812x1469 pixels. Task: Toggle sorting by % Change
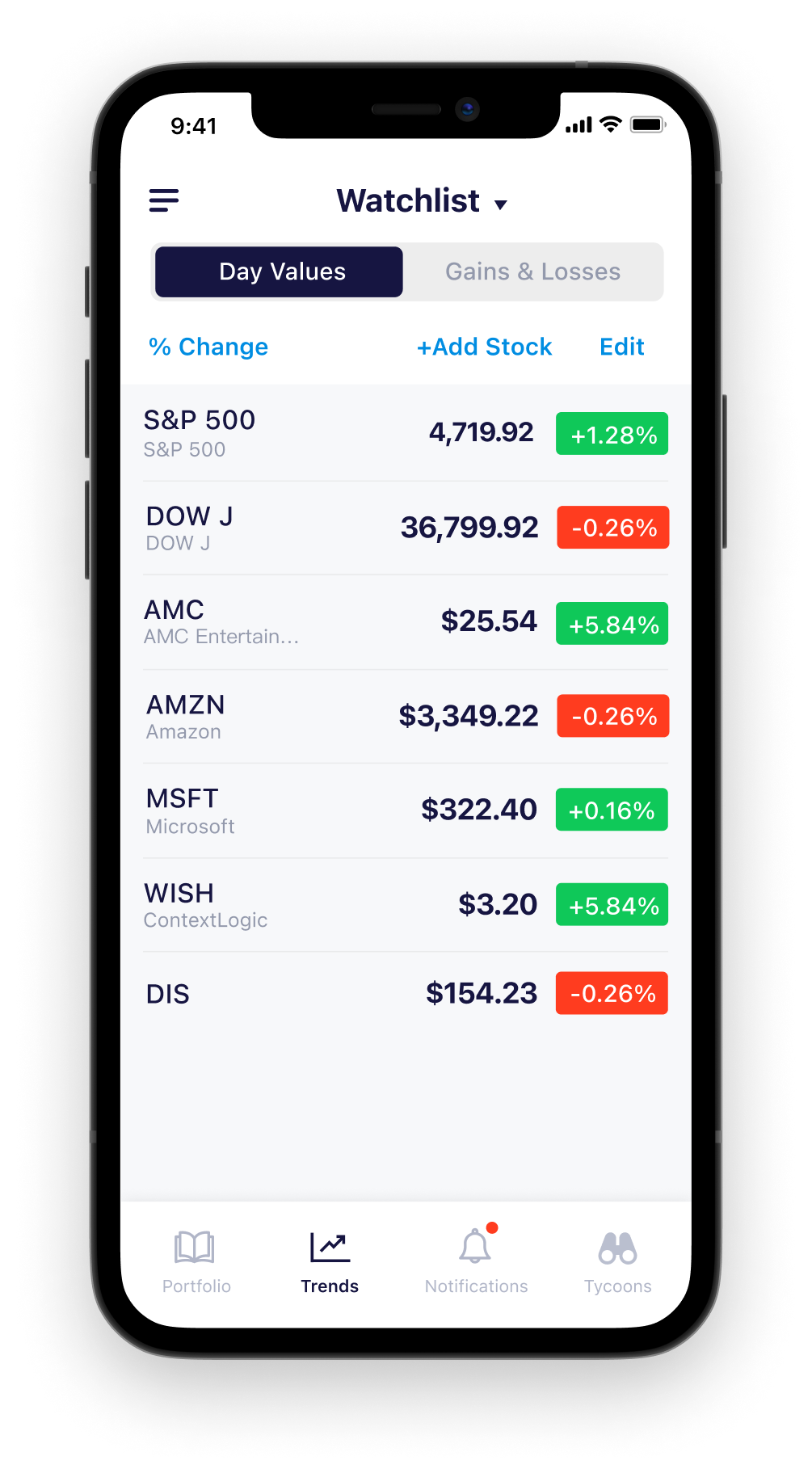(x=208, y=347)
